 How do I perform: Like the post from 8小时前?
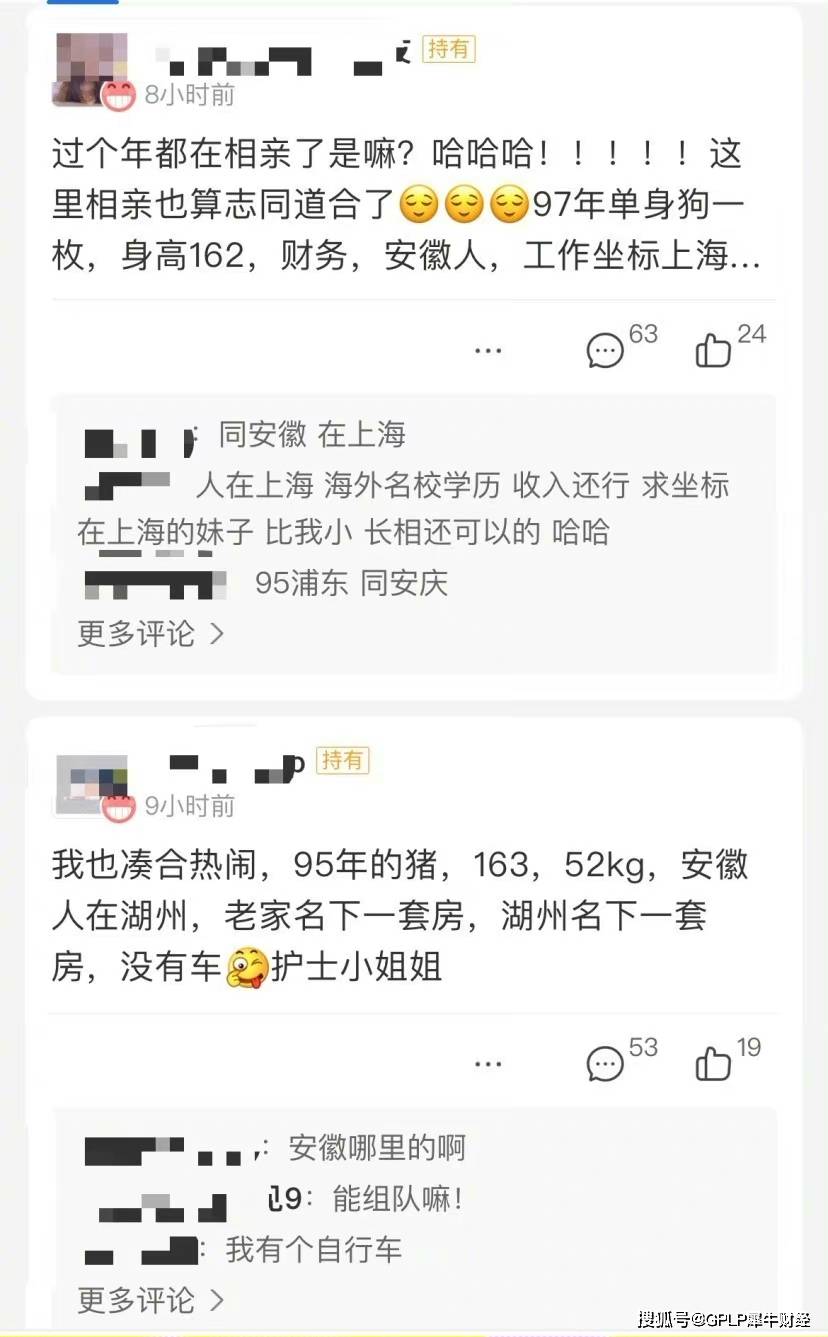[713, 350]
